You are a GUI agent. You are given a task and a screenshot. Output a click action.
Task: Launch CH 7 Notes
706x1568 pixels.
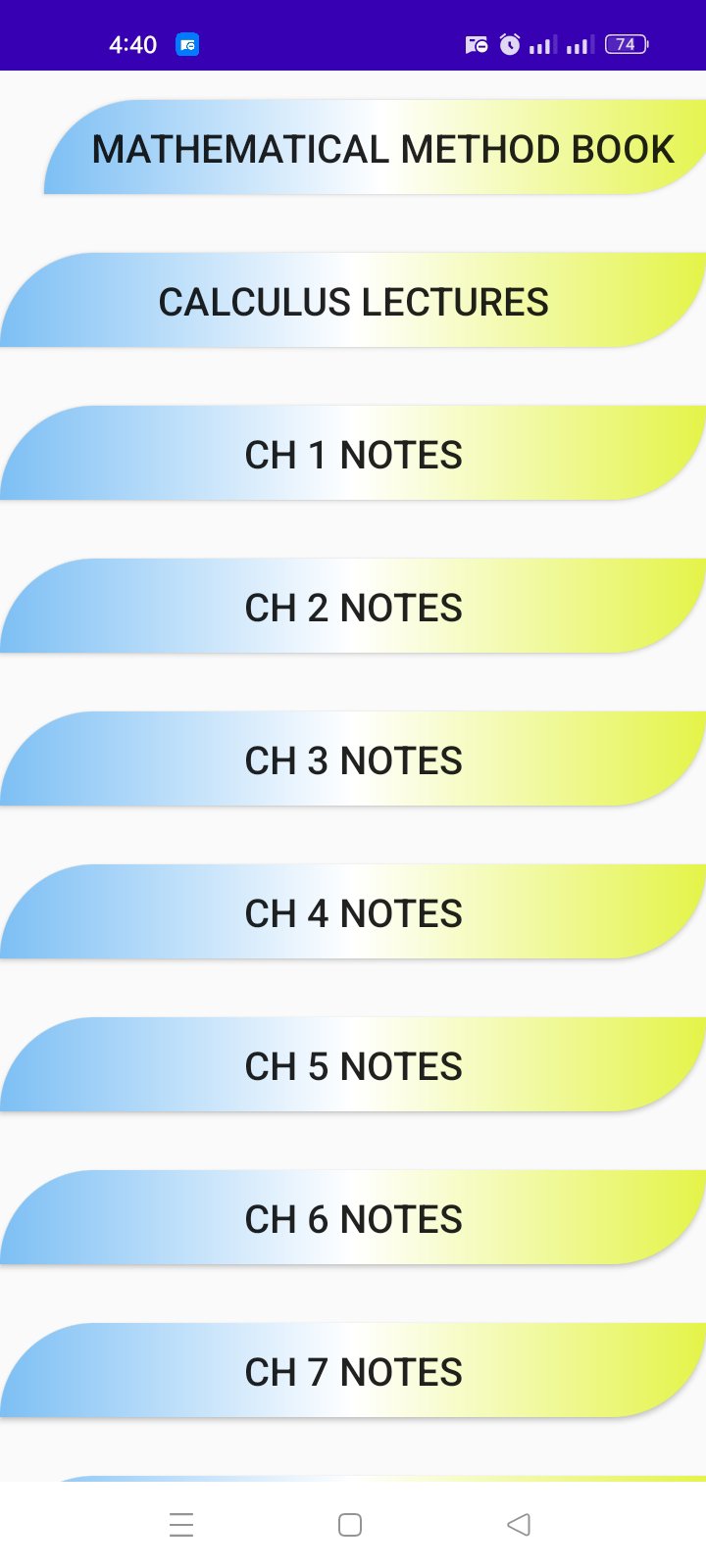[x=353, y=1372]
